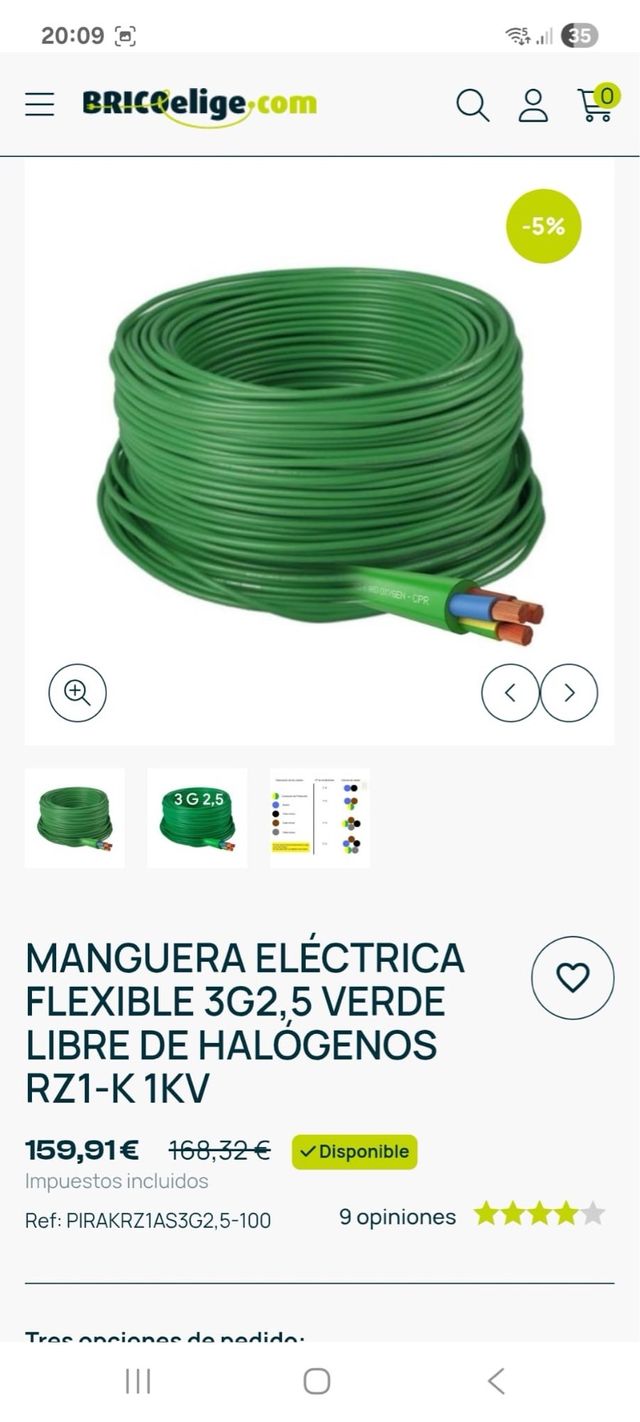Show next product image
Screen dimensions: 640x1422
pyautogui.click(x=569, y=692)
